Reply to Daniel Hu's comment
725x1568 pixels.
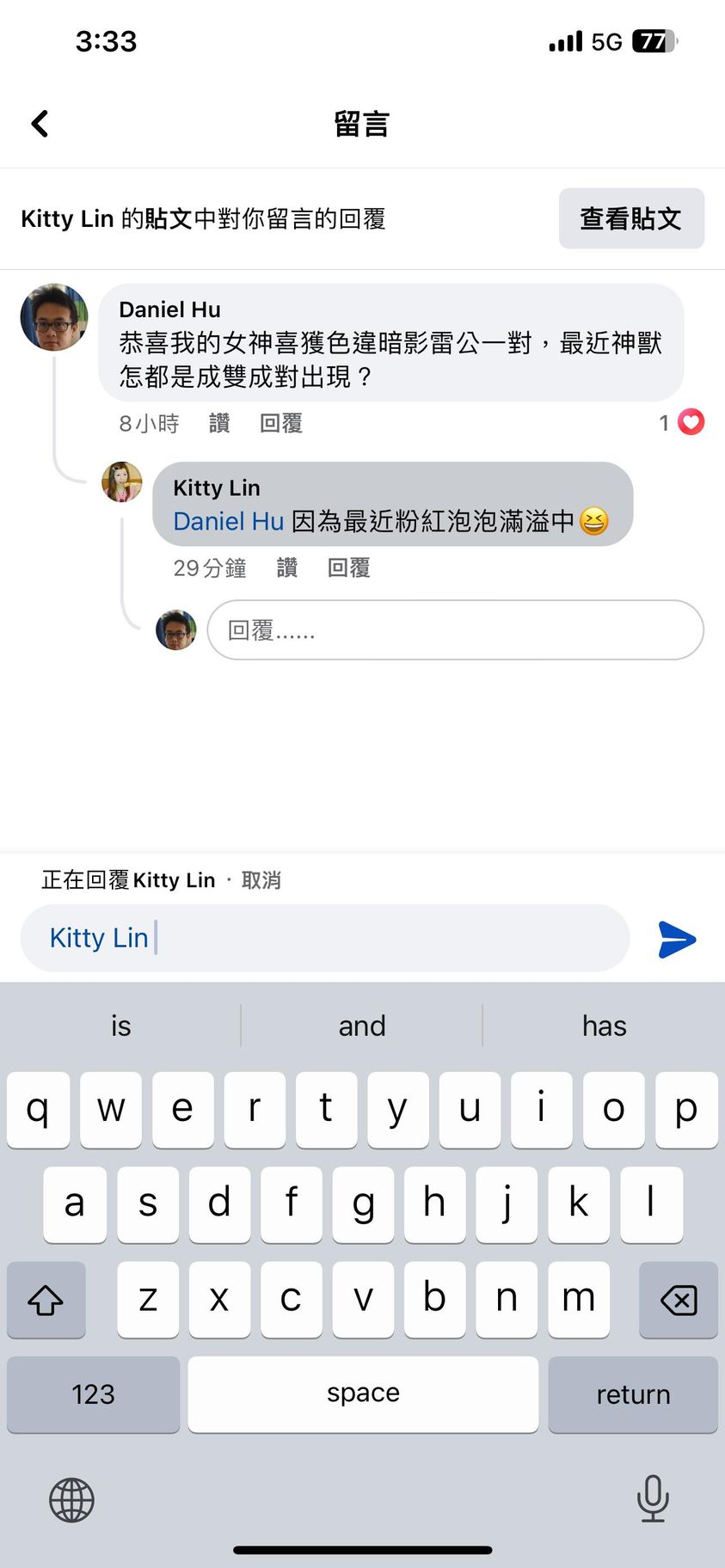[x=281, y=423]
